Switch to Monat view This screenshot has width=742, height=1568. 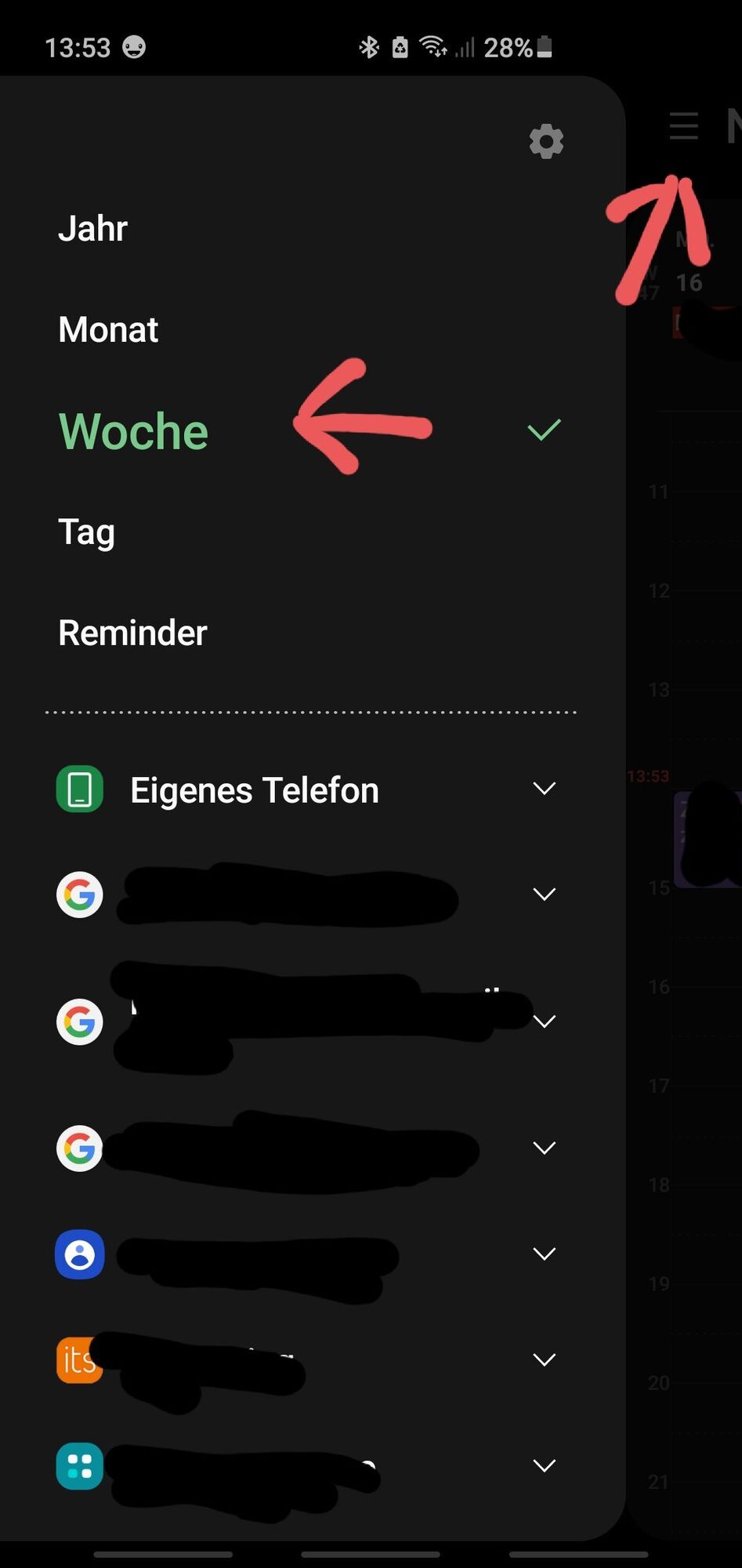tap(108, 330)
